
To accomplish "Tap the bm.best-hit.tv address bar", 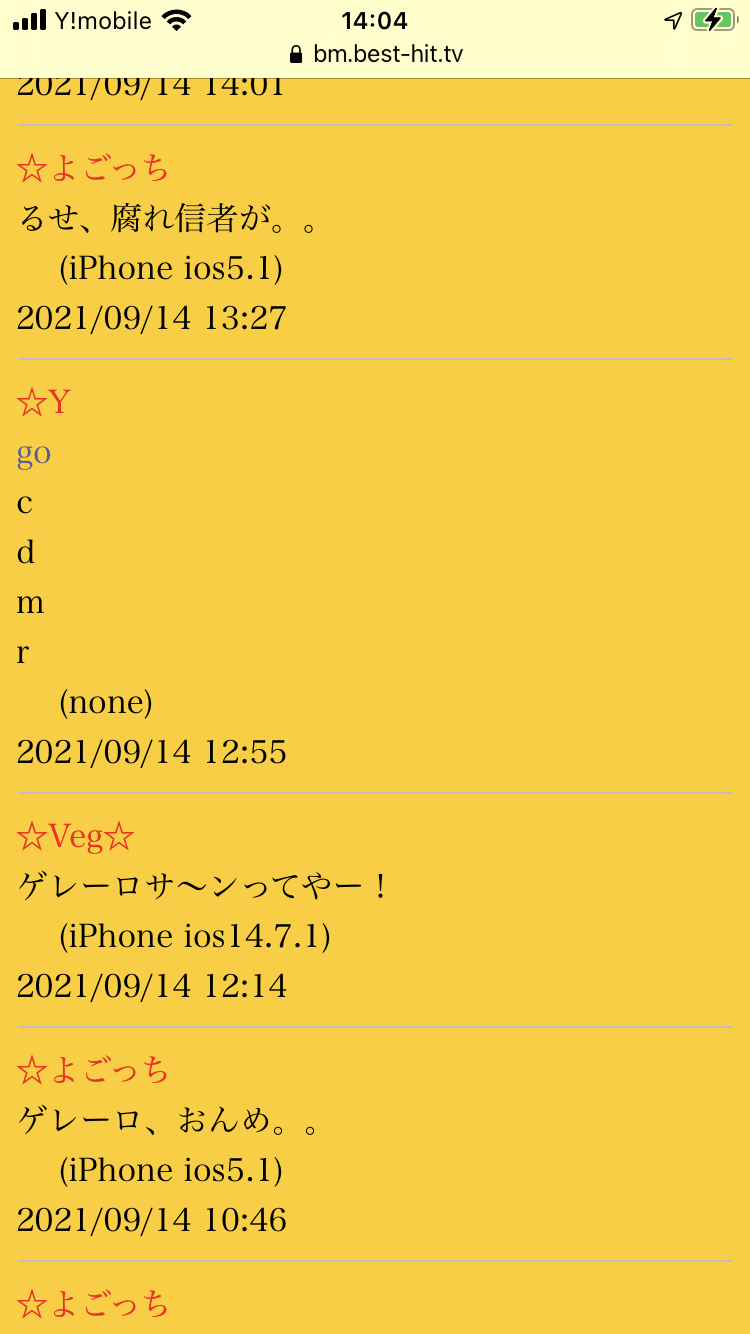I will (x=375, y=54).
